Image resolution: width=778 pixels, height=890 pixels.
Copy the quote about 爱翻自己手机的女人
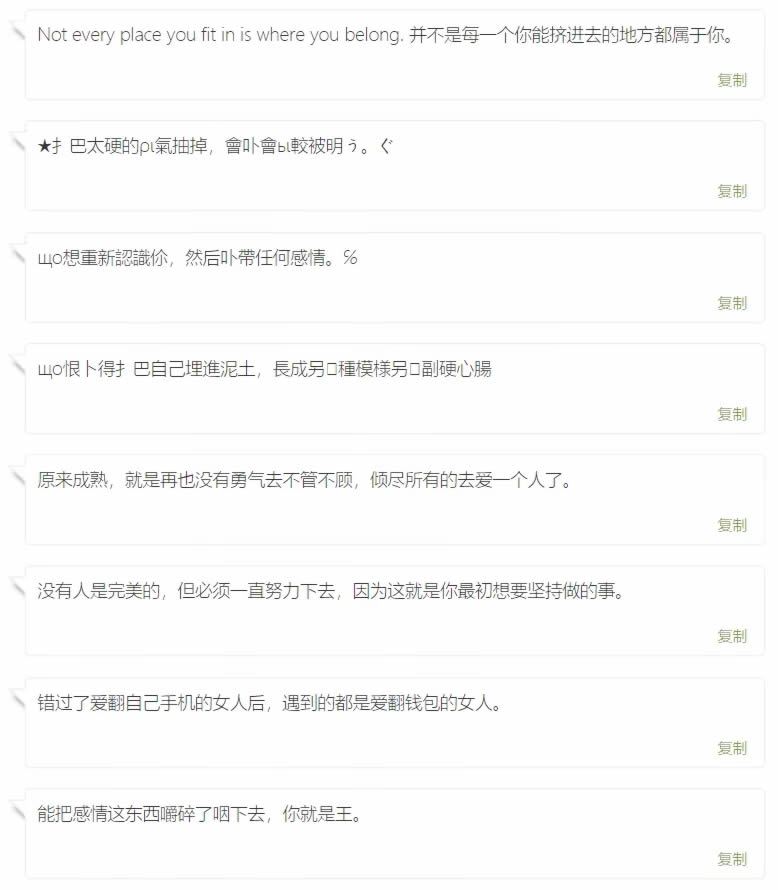(732, 748)
